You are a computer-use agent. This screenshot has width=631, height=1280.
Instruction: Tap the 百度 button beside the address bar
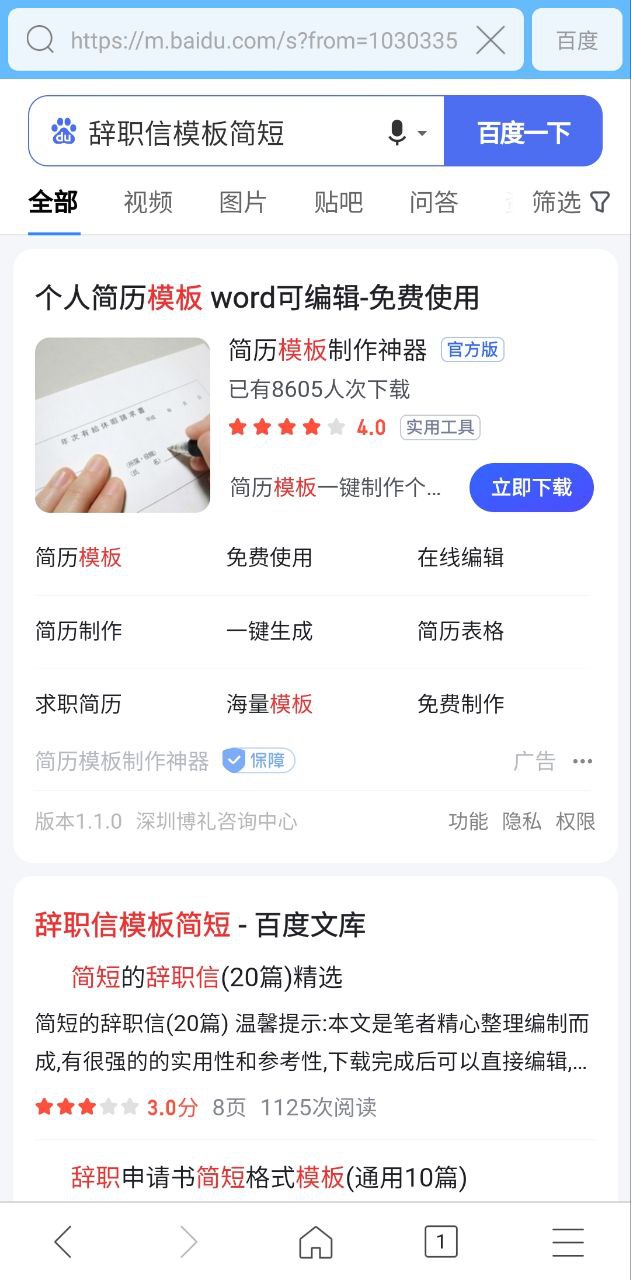pyautogui.click(x=577, y=40)
